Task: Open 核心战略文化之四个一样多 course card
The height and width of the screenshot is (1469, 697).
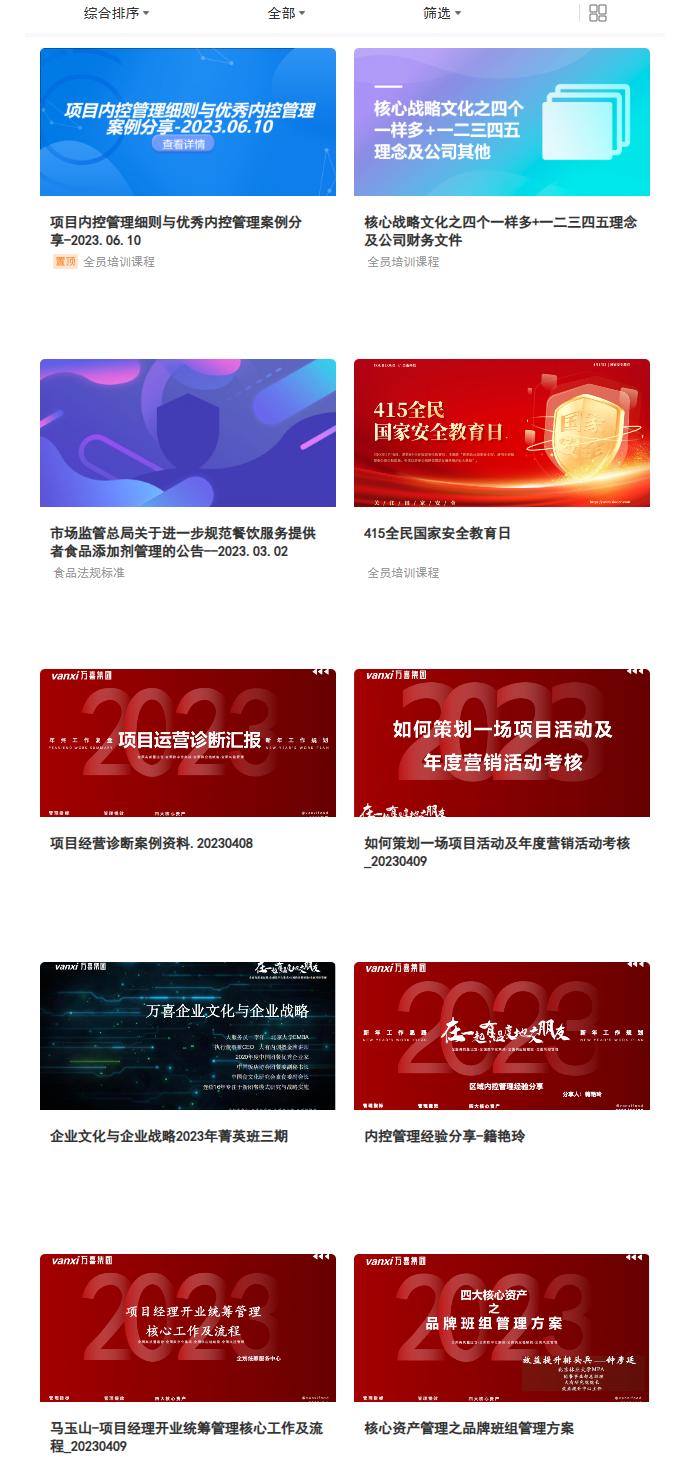Action: point(502,122)
